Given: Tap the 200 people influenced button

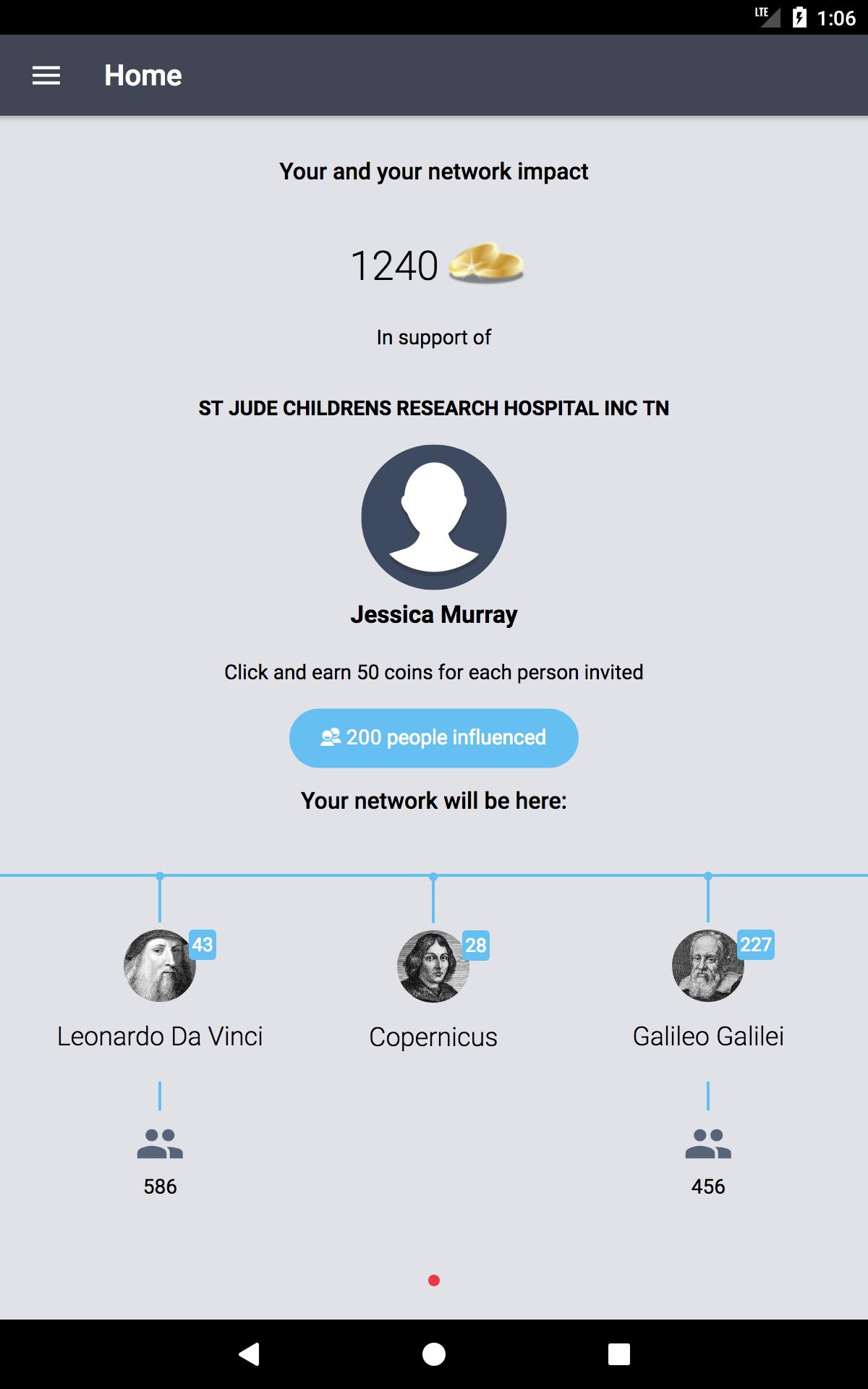Looking at the screenshot, I should click(x=433, y=738).
